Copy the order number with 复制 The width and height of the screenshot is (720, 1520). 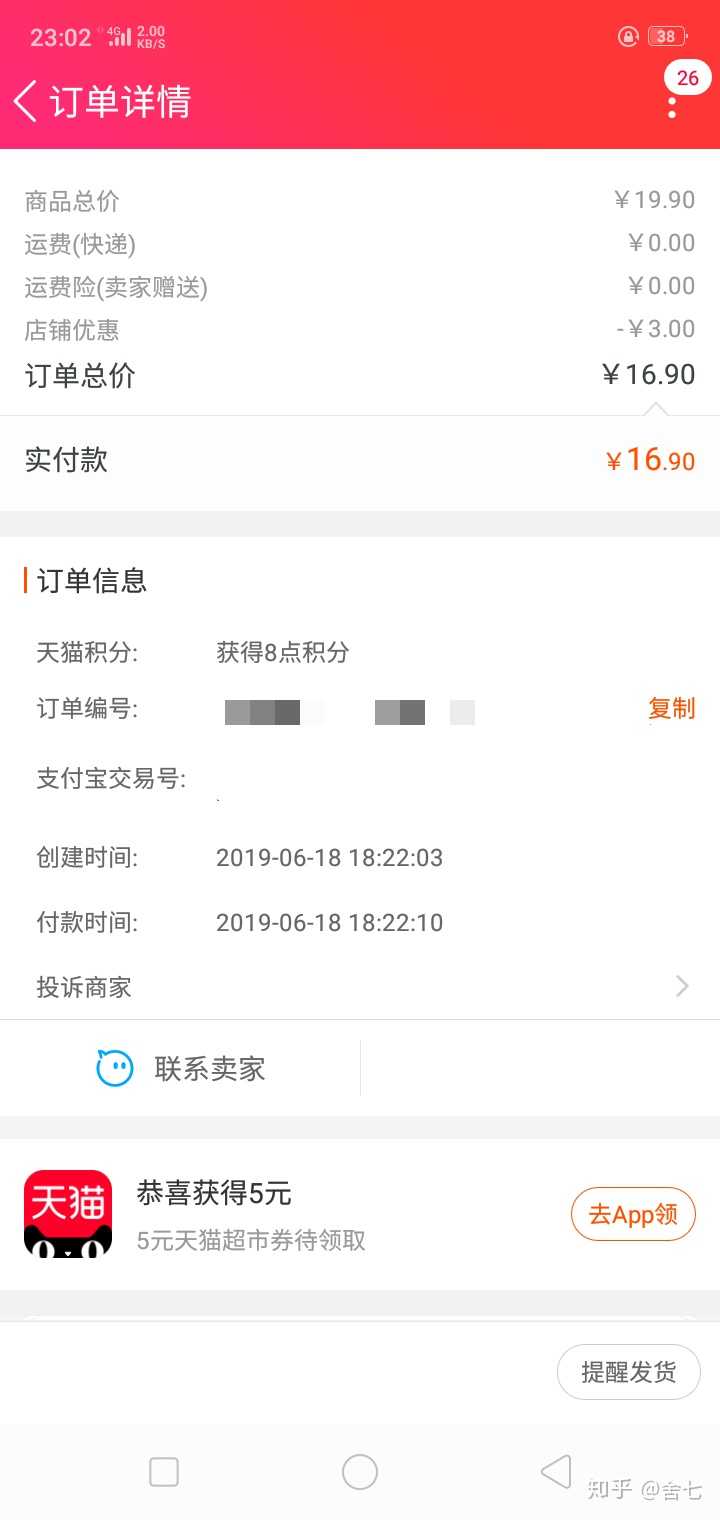pyautogui.click(x=671, y=709)
